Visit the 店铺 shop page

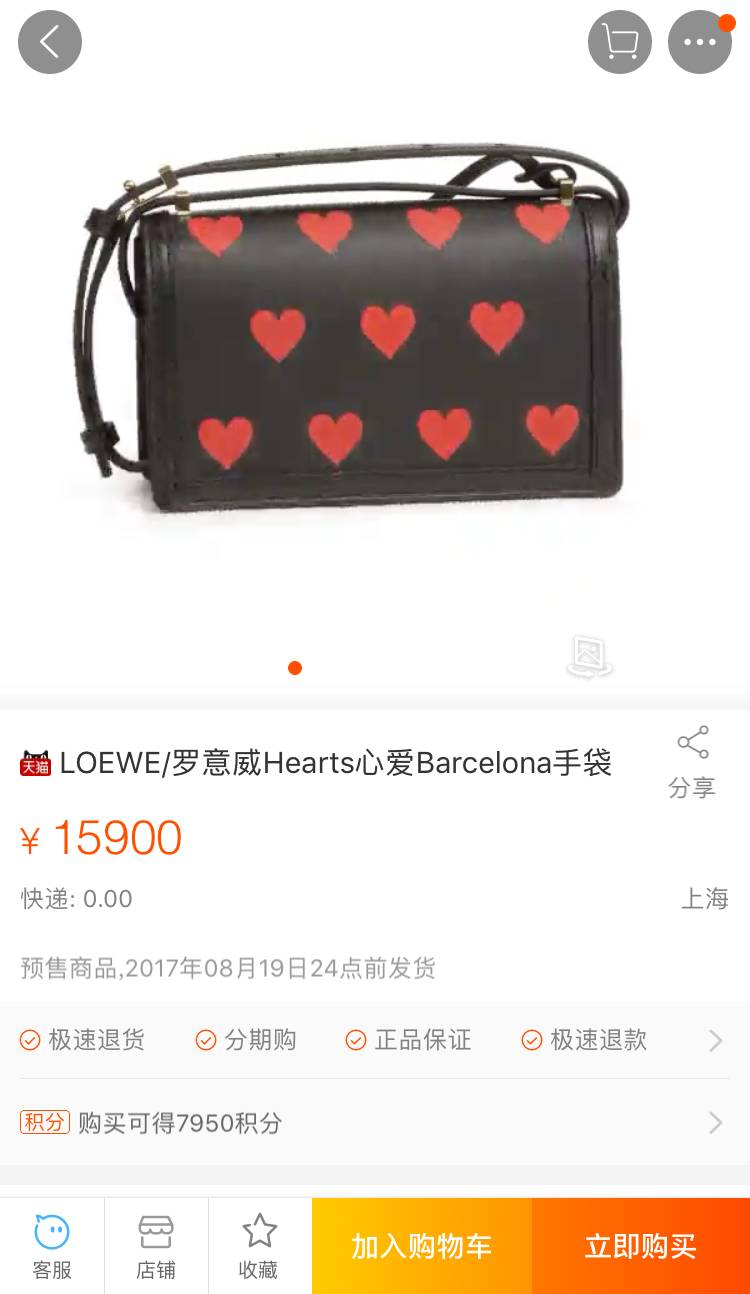pos(155,1245)
